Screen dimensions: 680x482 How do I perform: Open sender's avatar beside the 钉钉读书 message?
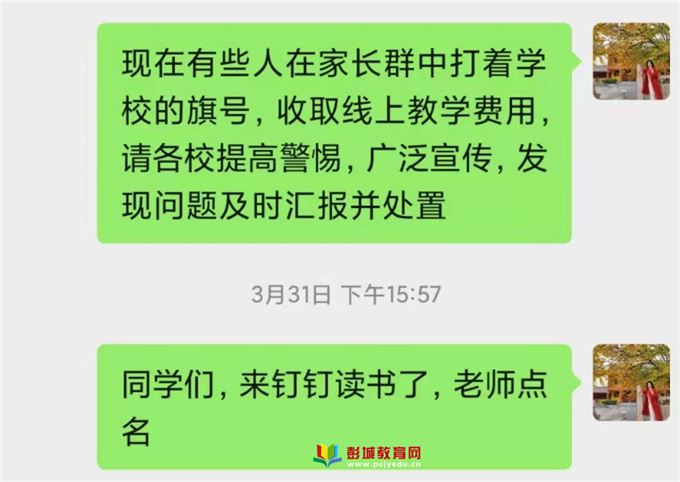tap(631, 383)
